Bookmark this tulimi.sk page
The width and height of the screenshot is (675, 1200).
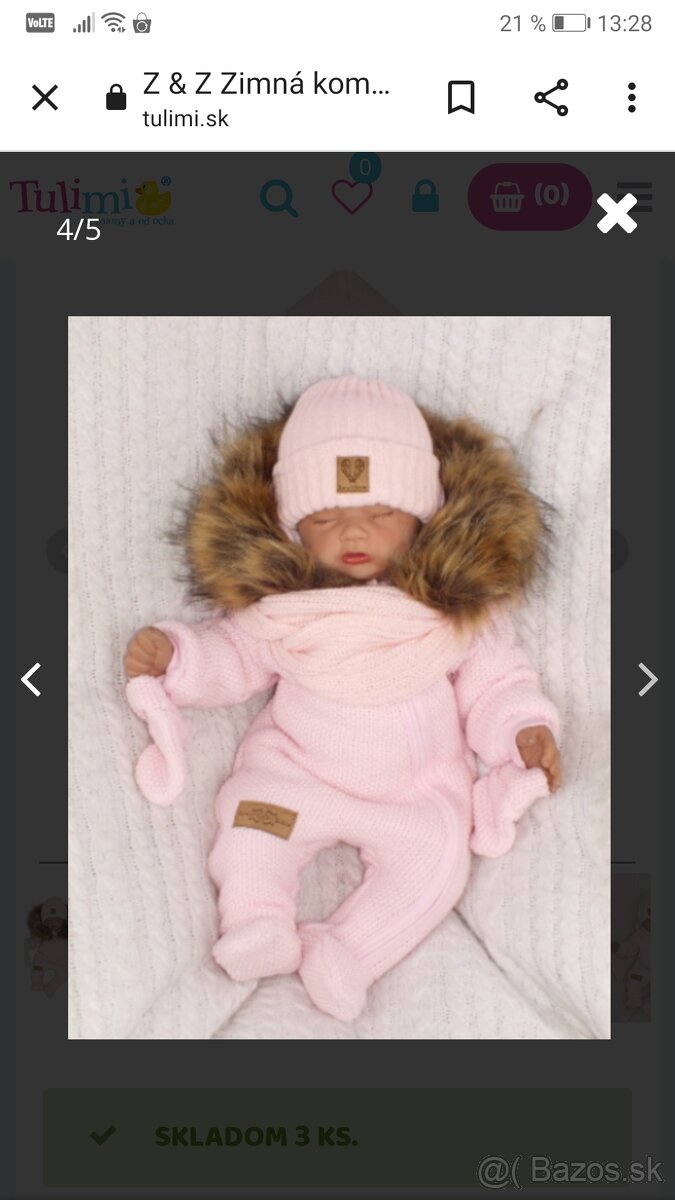(460, 98)
